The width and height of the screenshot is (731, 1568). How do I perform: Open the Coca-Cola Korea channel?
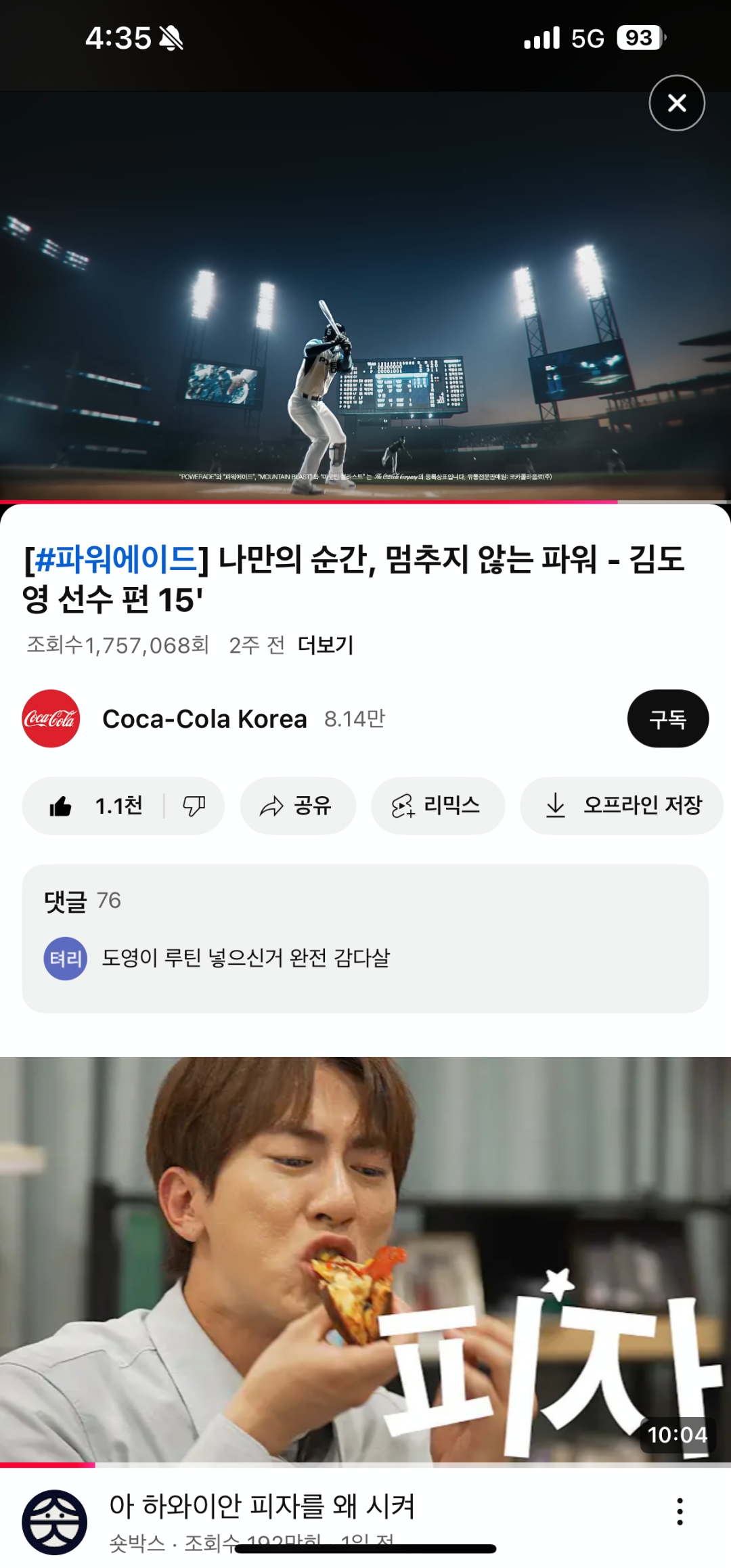click(x=203, y=718)
